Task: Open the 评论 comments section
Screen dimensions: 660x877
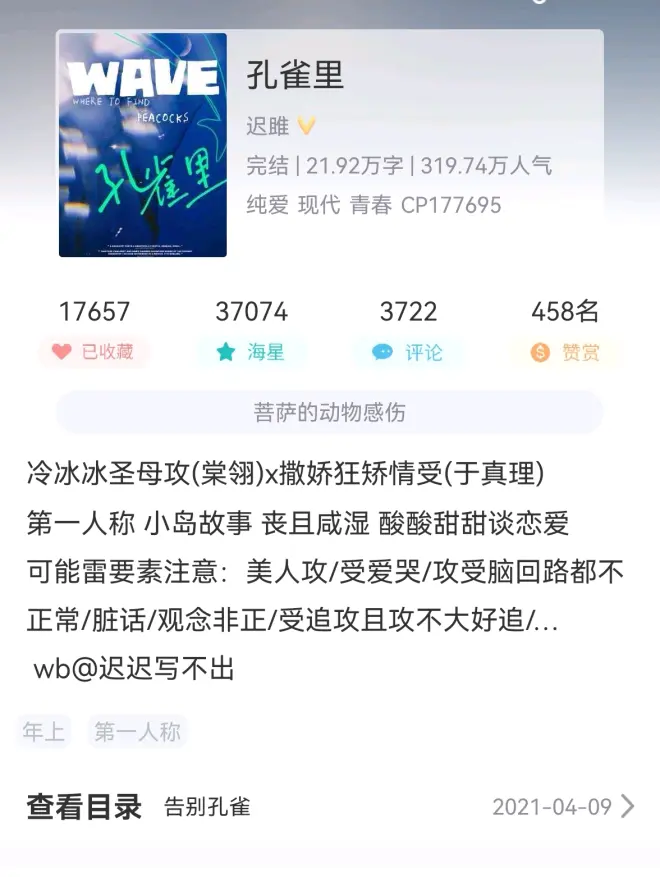Action: 408,352
